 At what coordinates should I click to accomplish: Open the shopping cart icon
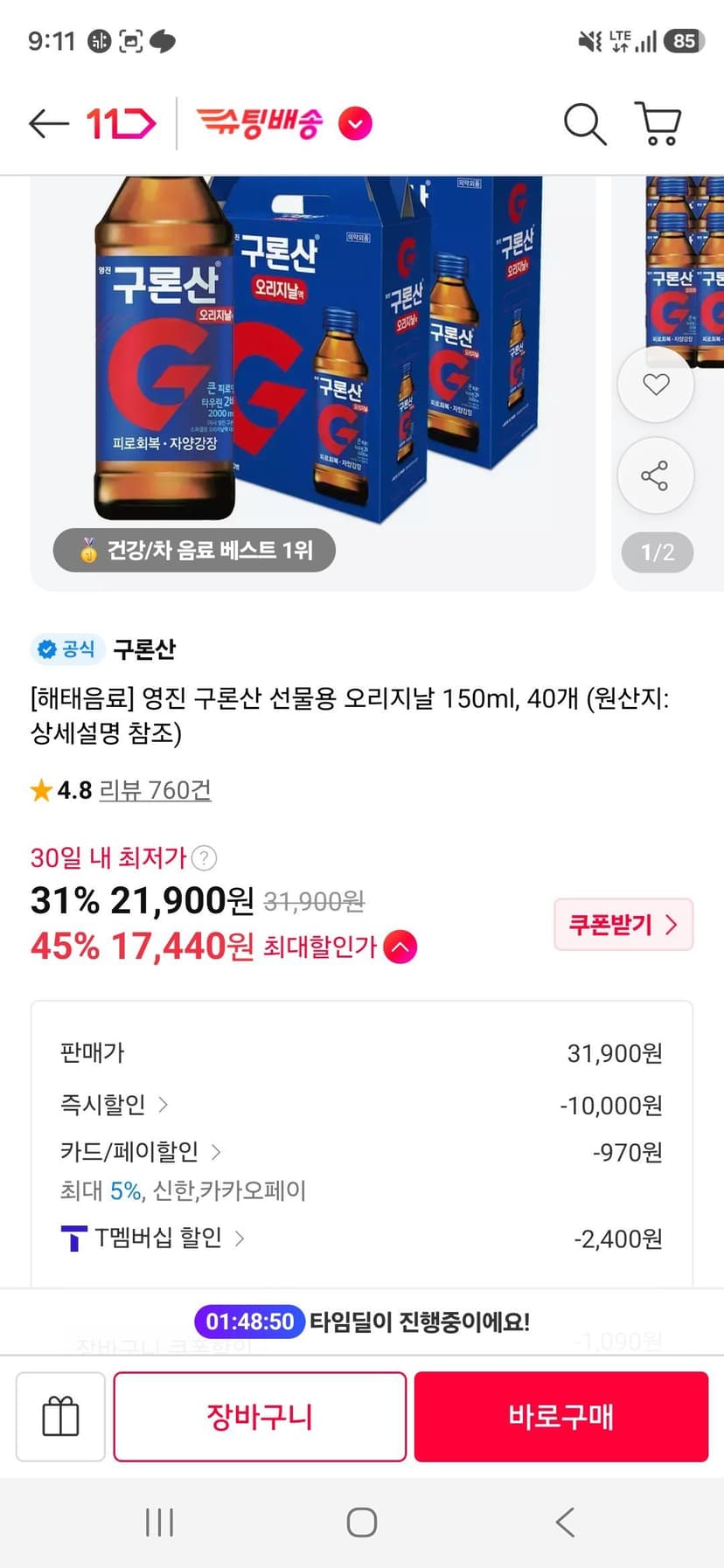[658, 123]
